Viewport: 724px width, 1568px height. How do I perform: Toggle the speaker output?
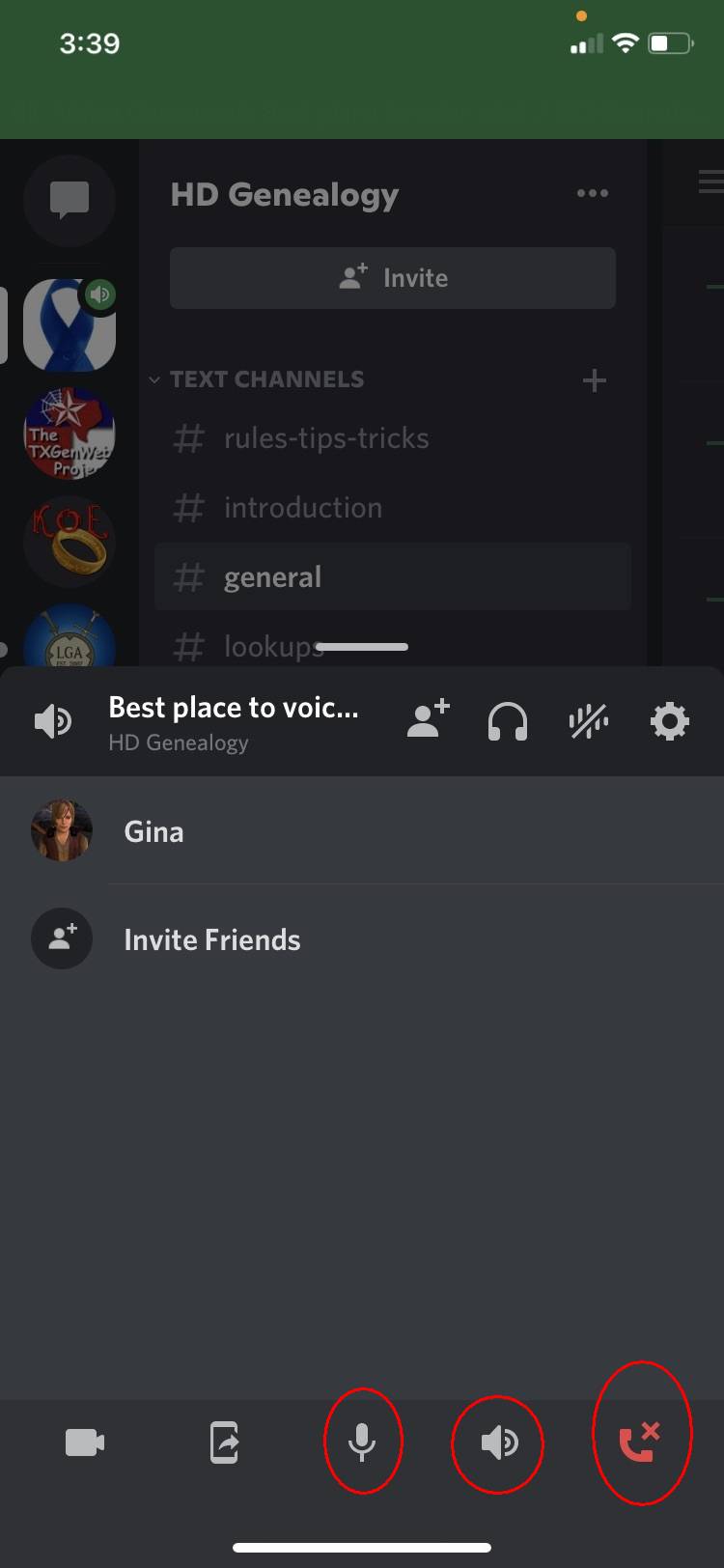(498, 1442)
